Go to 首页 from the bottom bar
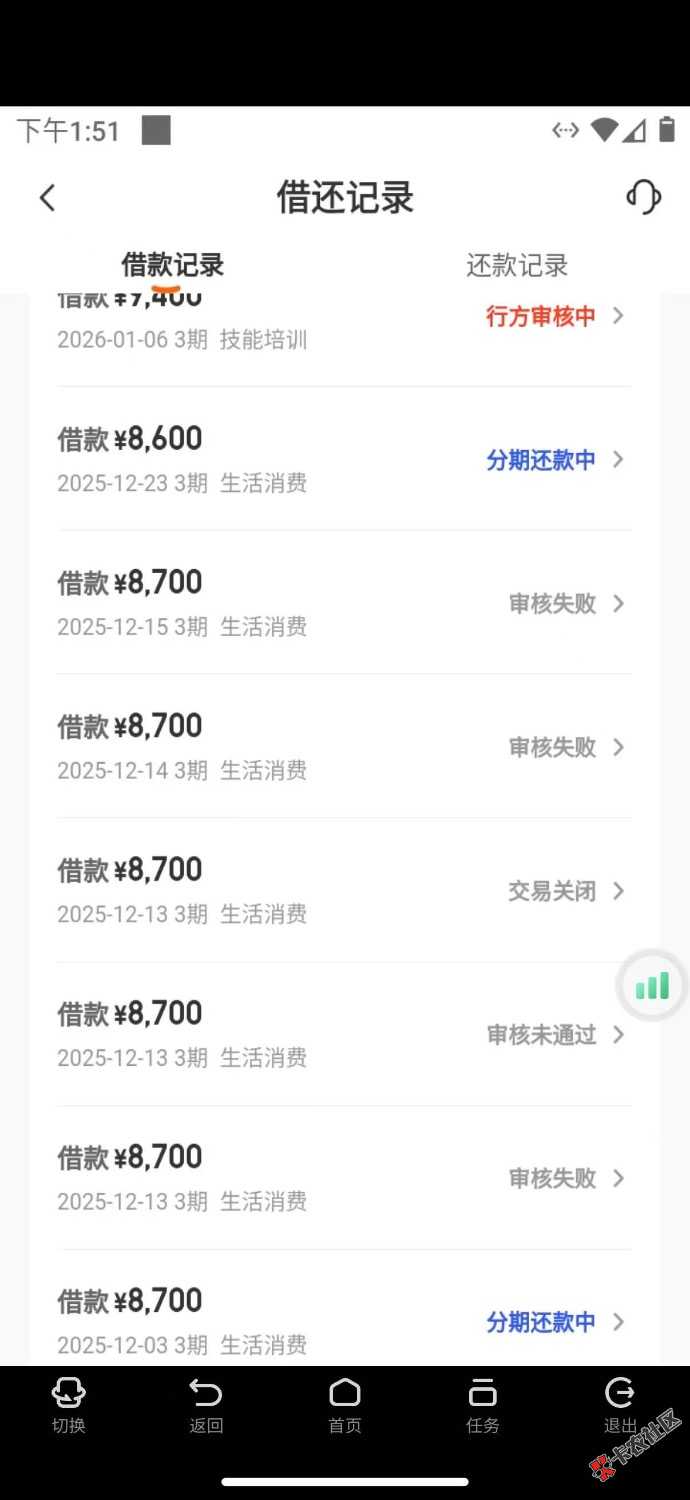This screenshot has width=690, height=1500. click(x=344, y=1404)
